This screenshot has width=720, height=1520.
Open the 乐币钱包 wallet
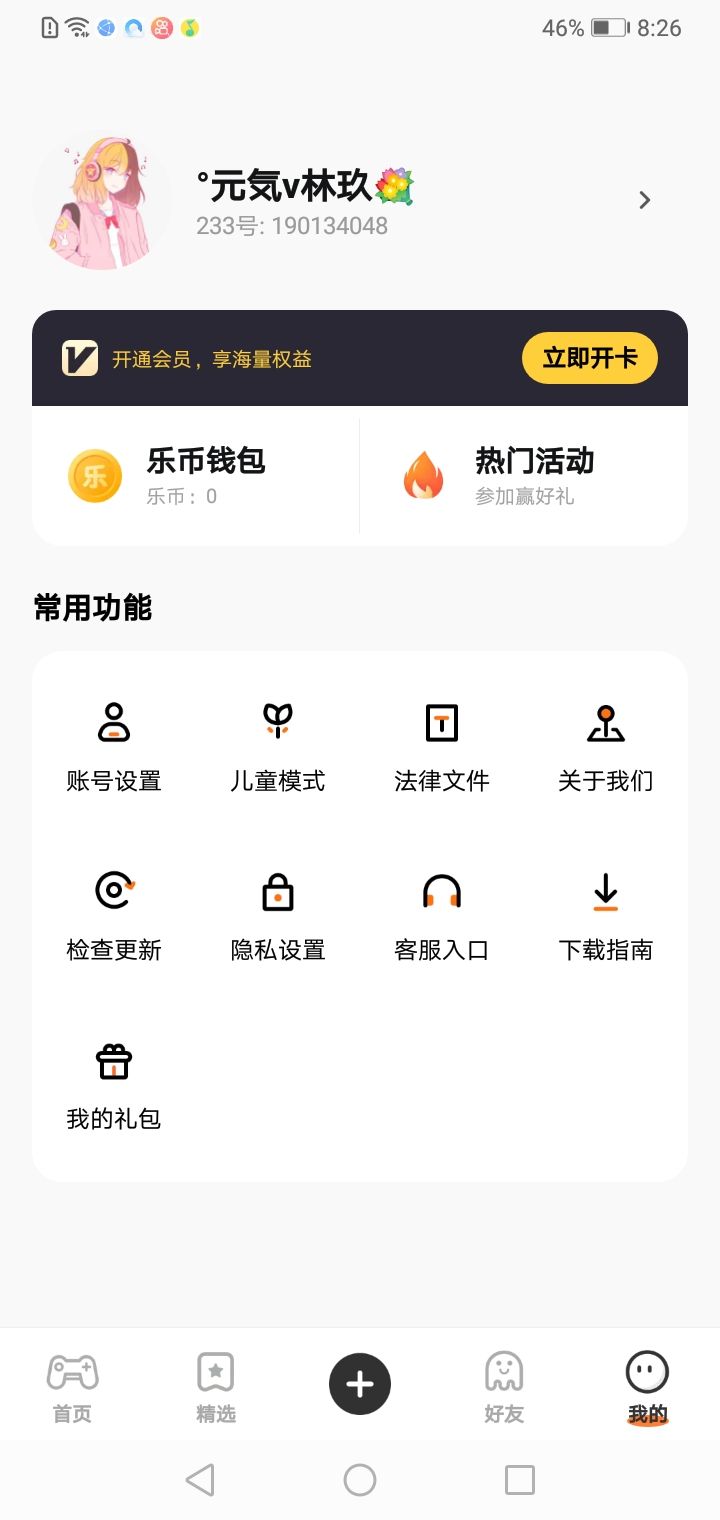click(x=196, y=475)
